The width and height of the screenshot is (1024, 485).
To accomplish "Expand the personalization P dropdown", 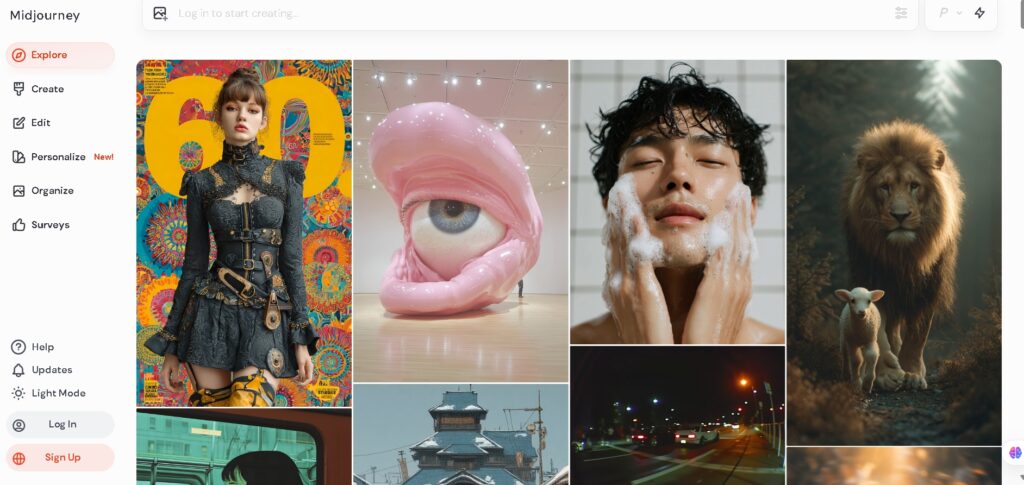I will pyautogui.click(x=949, y=13).
